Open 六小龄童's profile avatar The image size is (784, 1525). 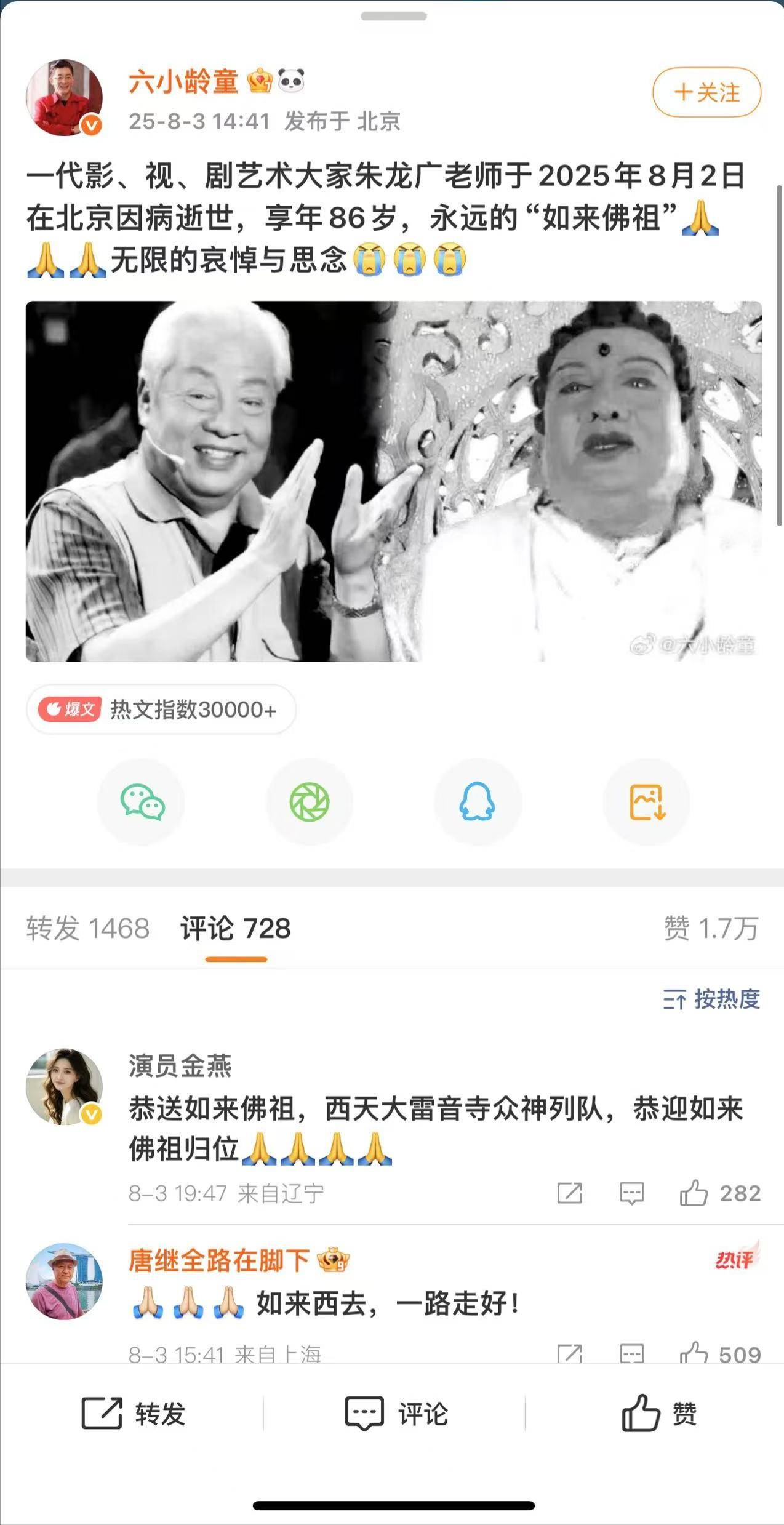point(63,97)
